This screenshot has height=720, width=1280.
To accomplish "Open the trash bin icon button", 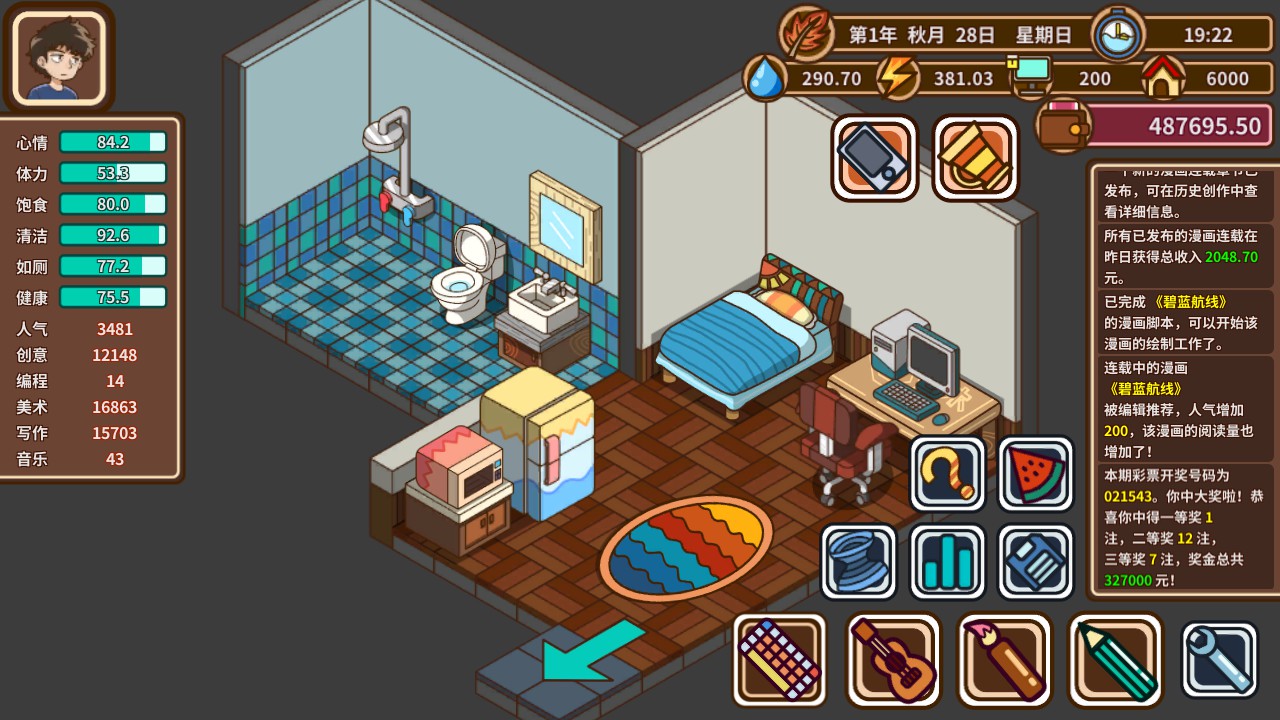I will [858, 561].
